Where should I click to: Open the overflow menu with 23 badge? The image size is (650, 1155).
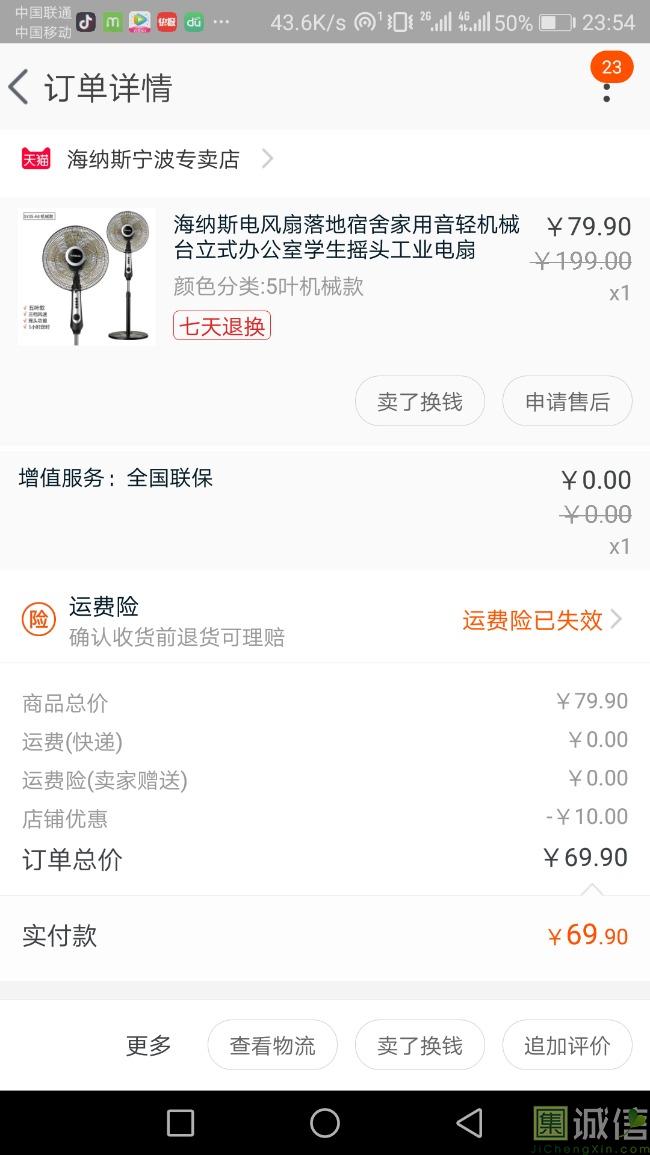606,88
